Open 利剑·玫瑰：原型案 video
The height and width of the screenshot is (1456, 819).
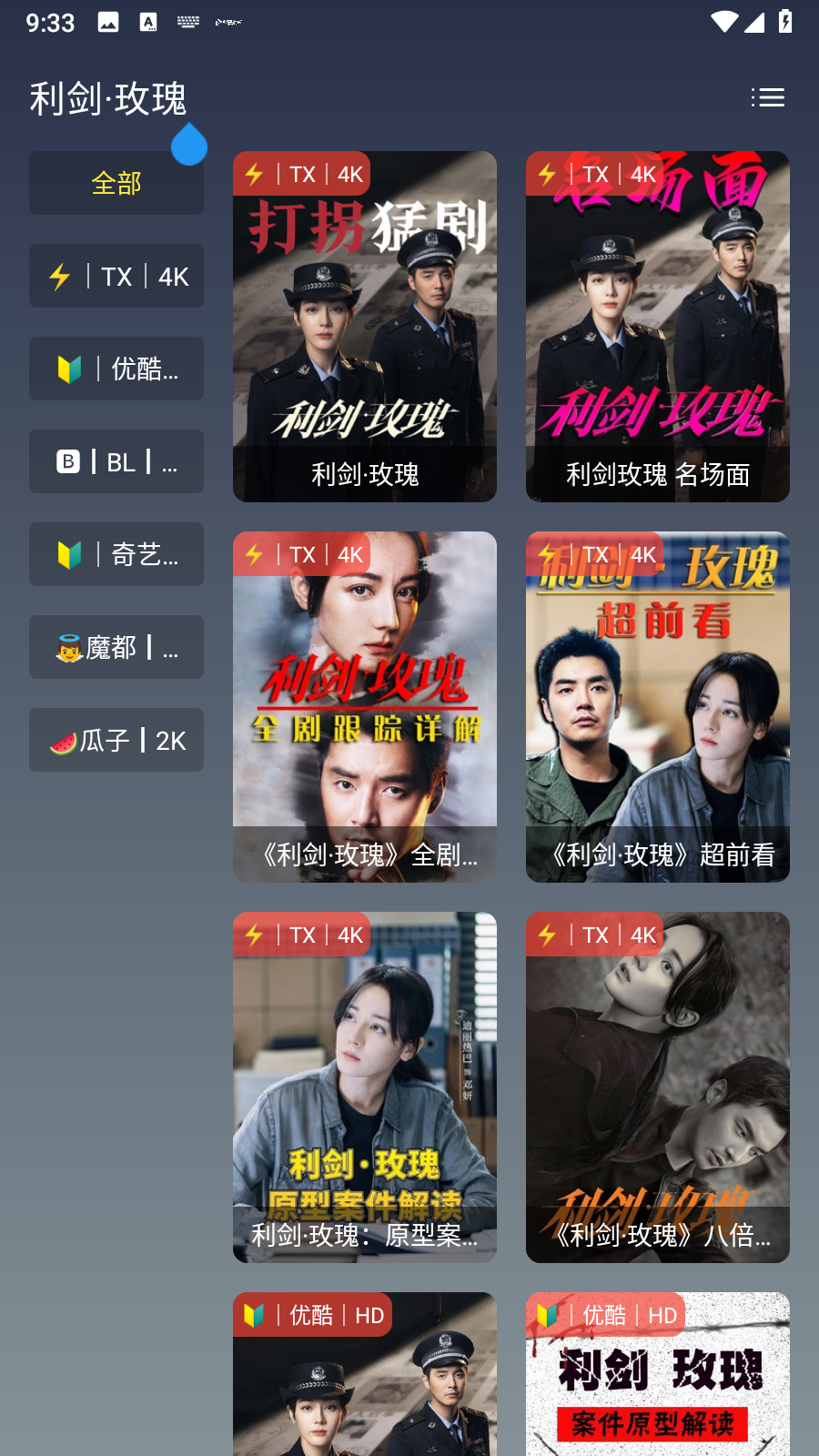(x=364, y=1087)
